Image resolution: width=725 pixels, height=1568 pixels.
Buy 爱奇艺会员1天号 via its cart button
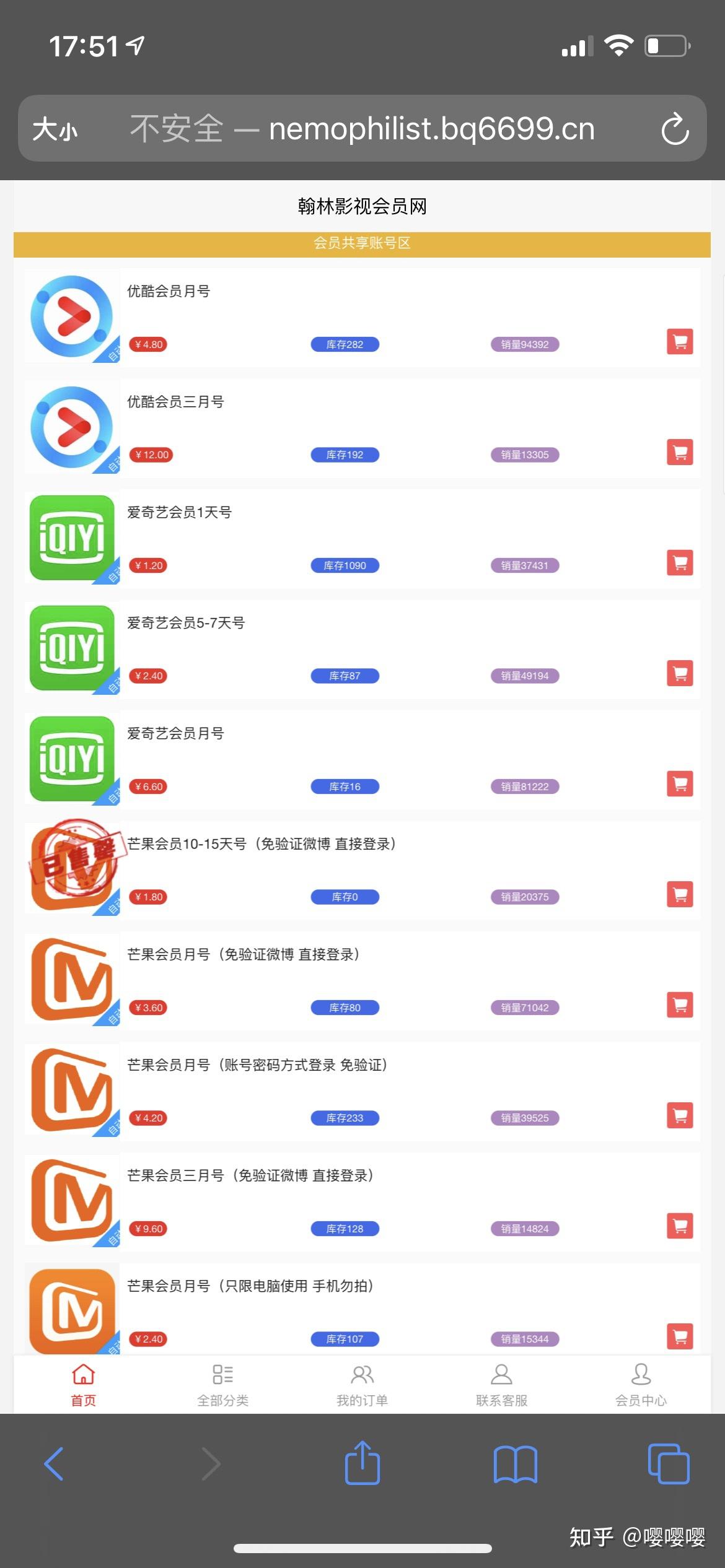[x=680, y=562]
